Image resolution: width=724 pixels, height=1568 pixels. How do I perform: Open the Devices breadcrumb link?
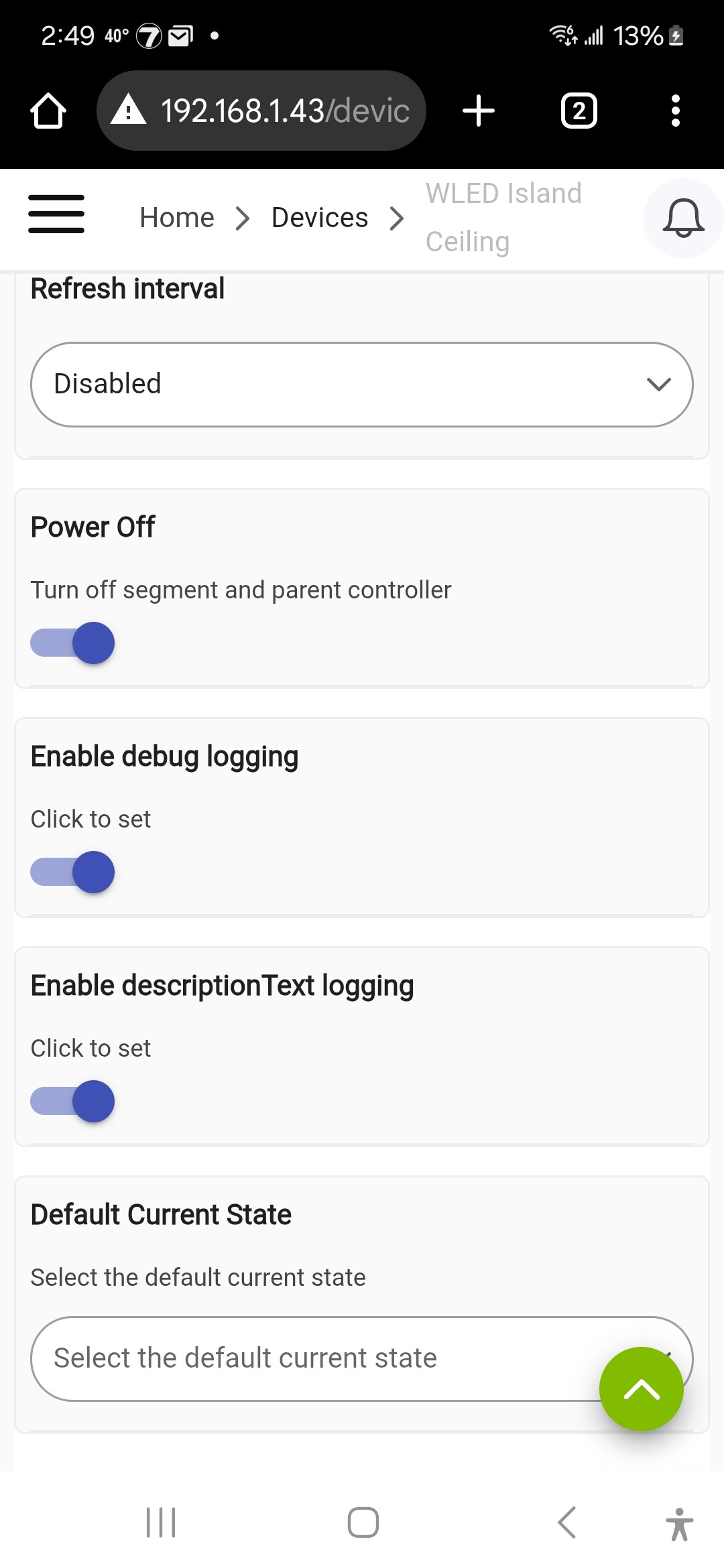point(320,218)
